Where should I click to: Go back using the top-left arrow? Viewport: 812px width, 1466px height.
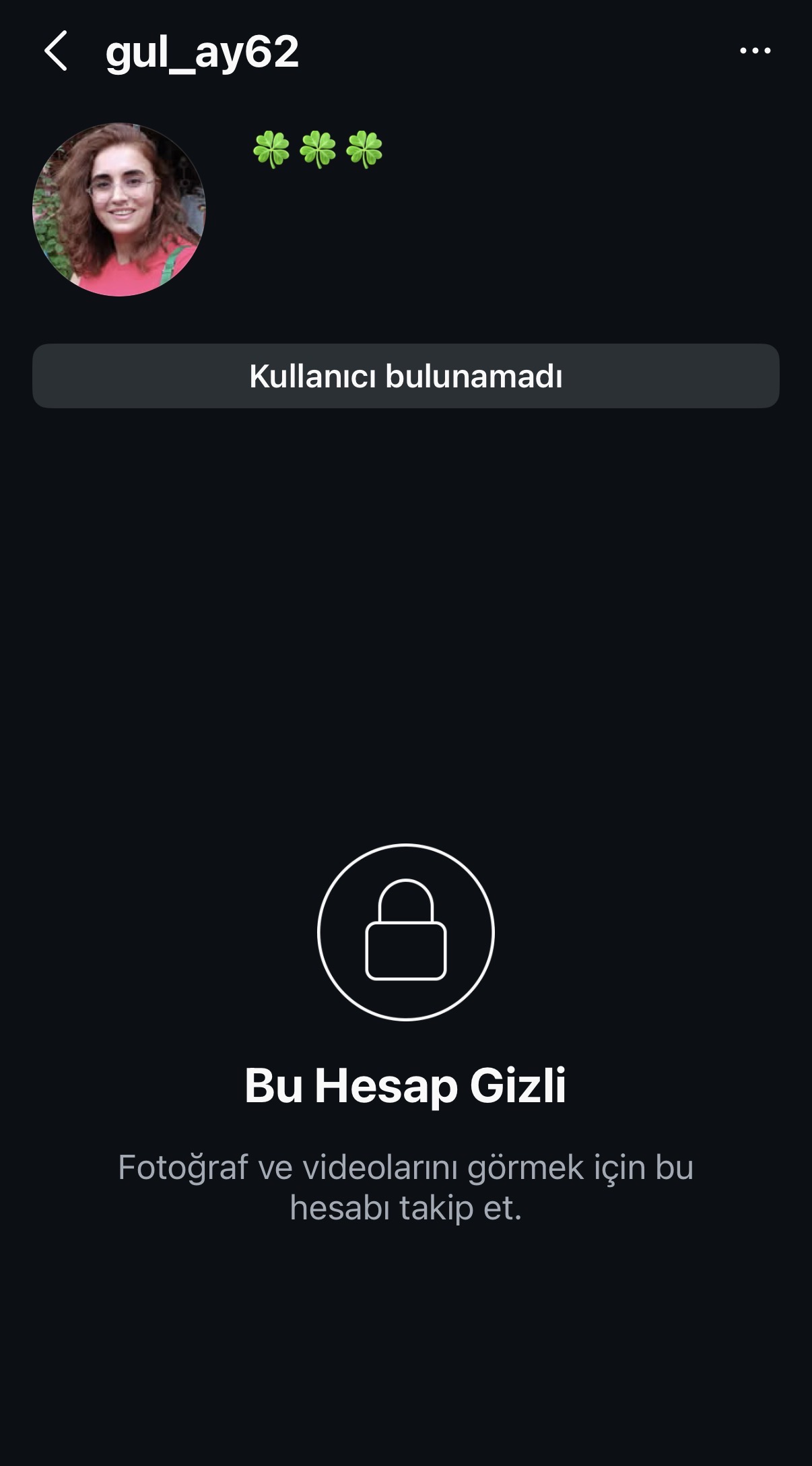[x=56, y=51]
